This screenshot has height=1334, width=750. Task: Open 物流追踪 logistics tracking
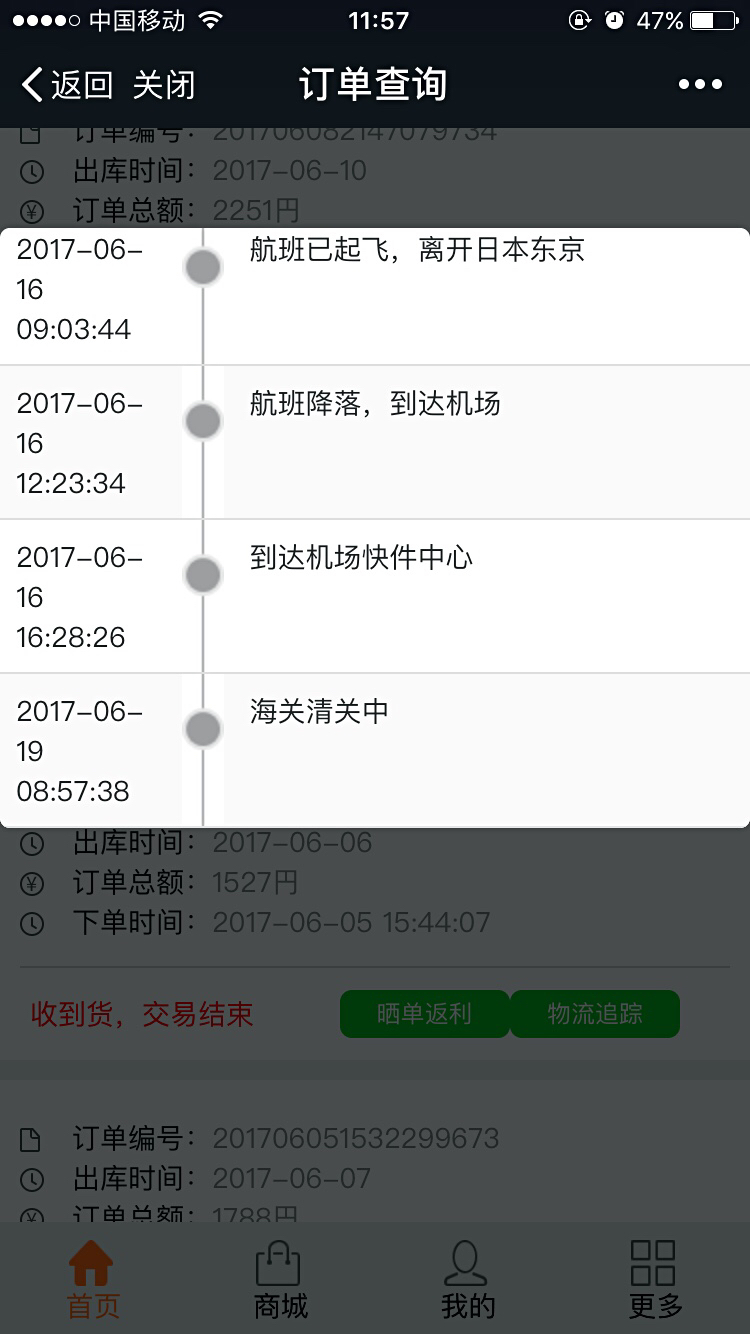pos(595,1014)
